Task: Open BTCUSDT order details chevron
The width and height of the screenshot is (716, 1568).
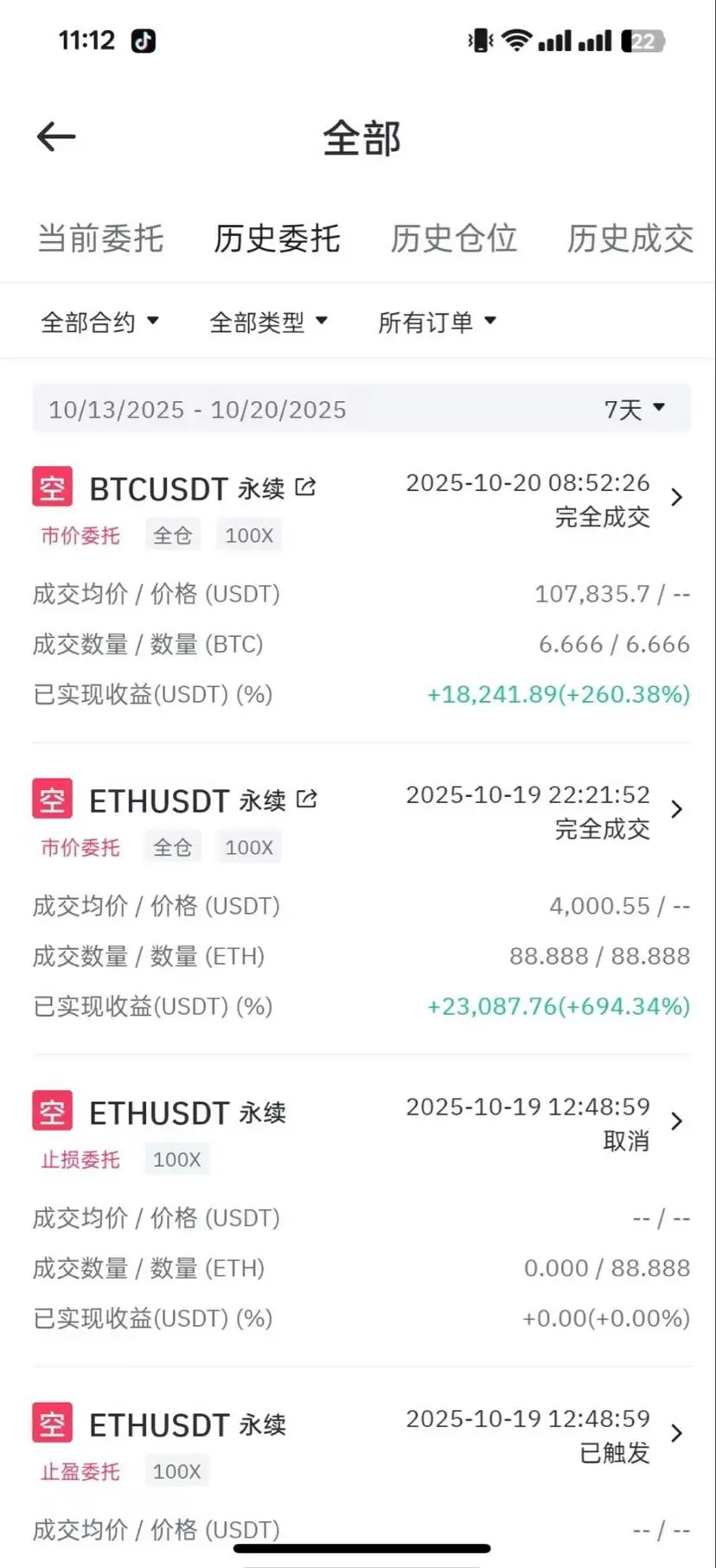Action: (x=677, y=498)
